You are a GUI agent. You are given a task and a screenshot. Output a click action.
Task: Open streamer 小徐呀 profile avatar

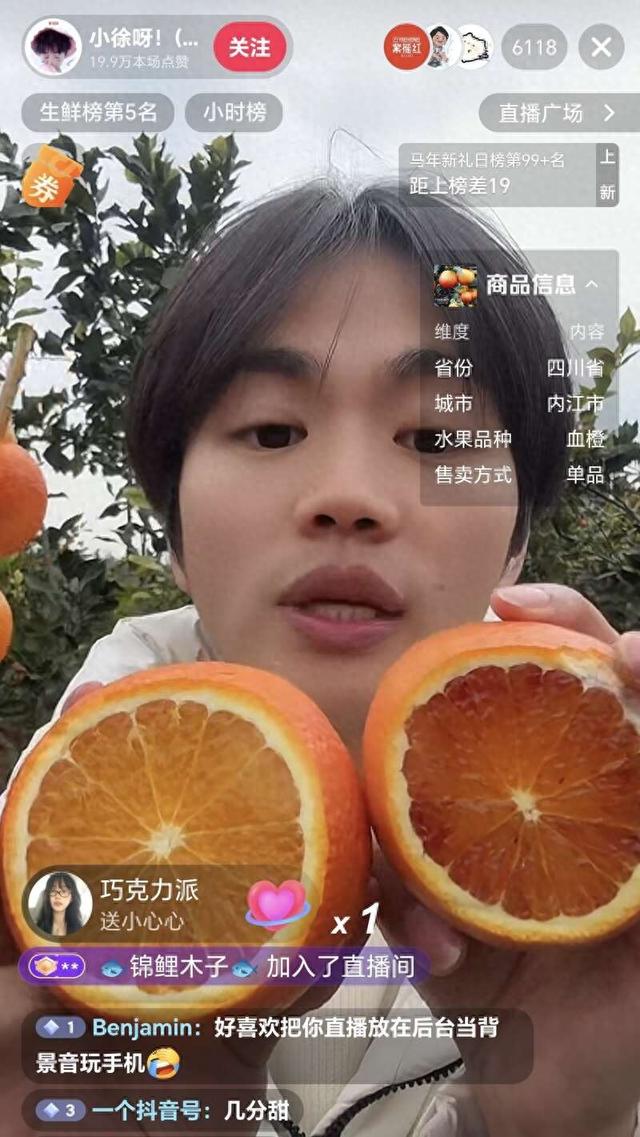tap(54, 47)
